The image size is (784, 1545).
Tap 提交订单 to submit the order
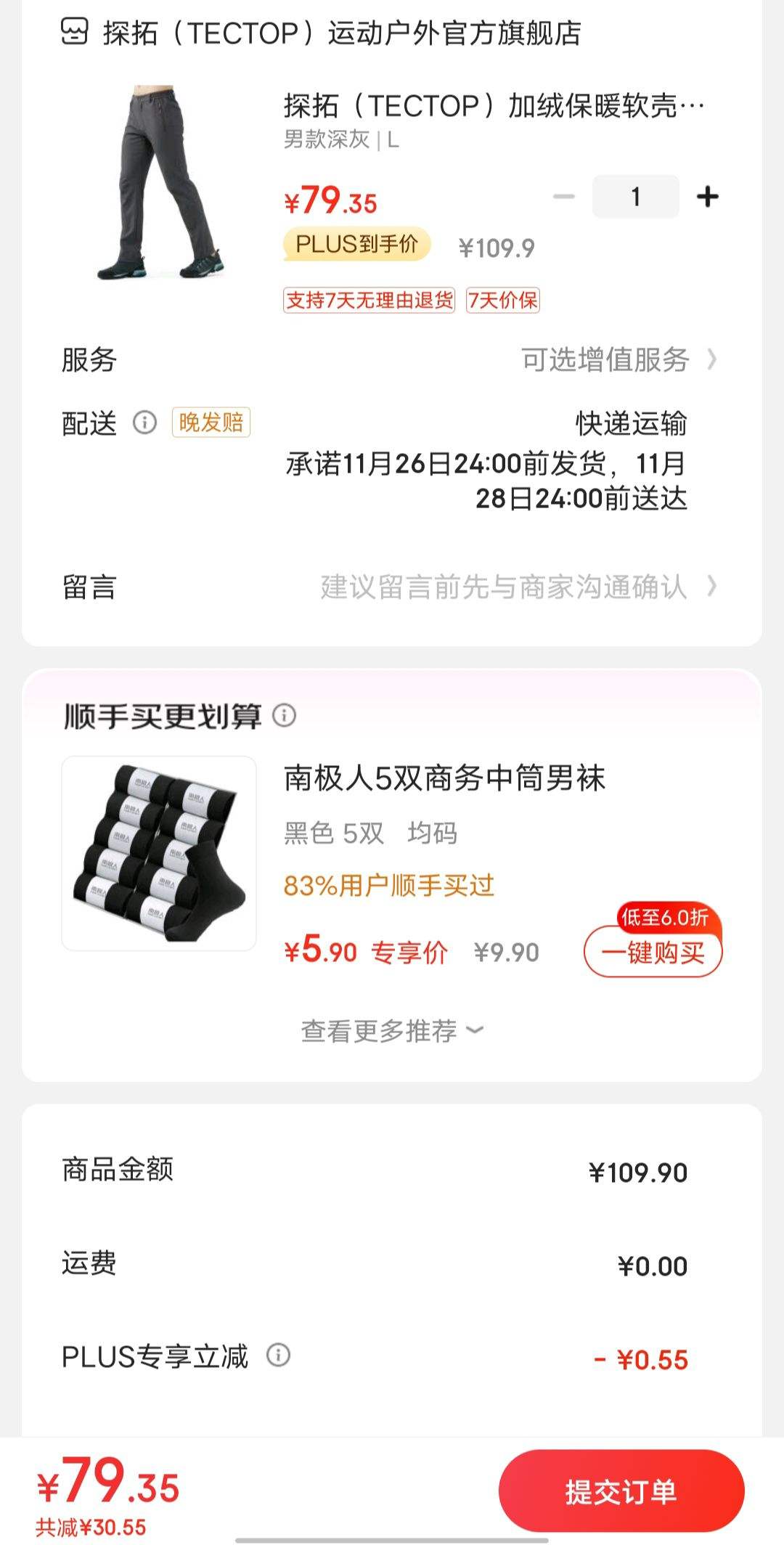pos(621,1491)
